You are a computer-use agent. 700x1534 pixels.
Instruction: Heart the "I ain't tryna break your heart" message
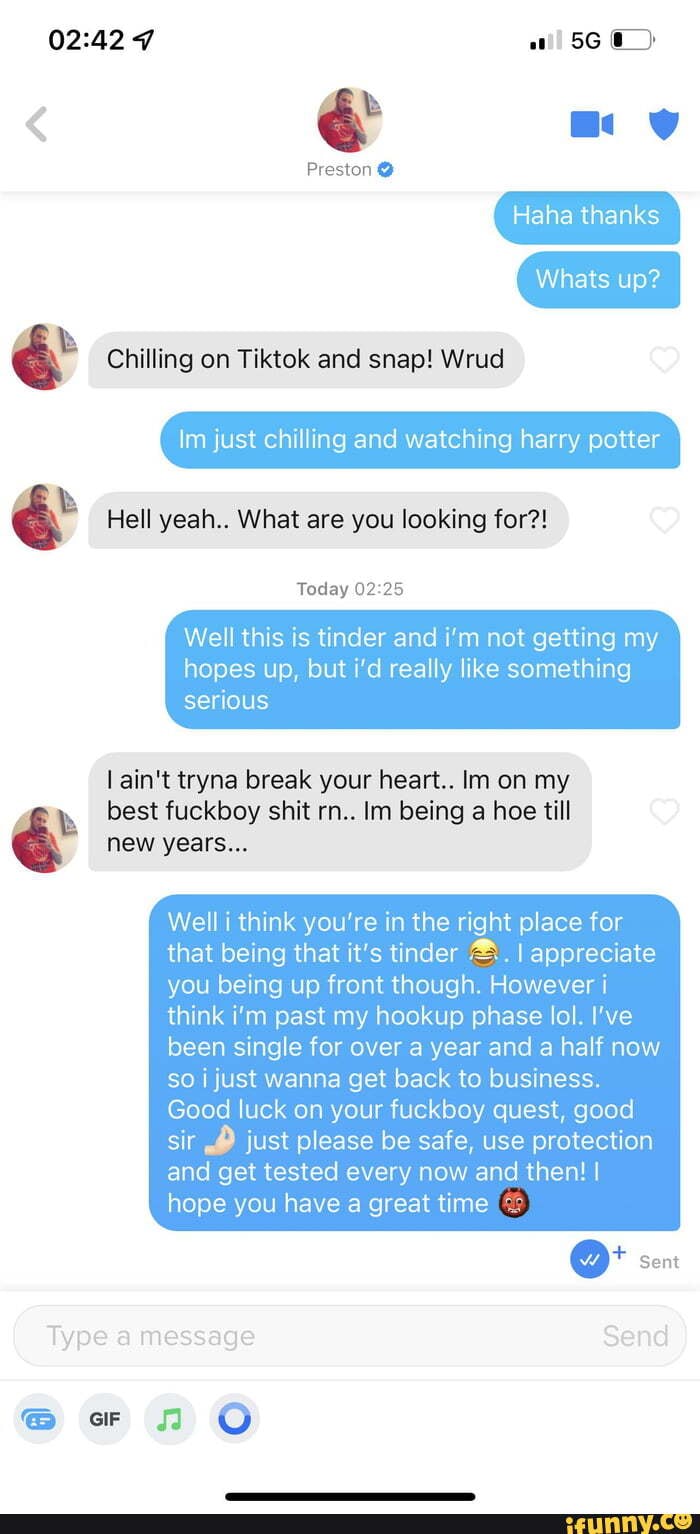point(664,811)
